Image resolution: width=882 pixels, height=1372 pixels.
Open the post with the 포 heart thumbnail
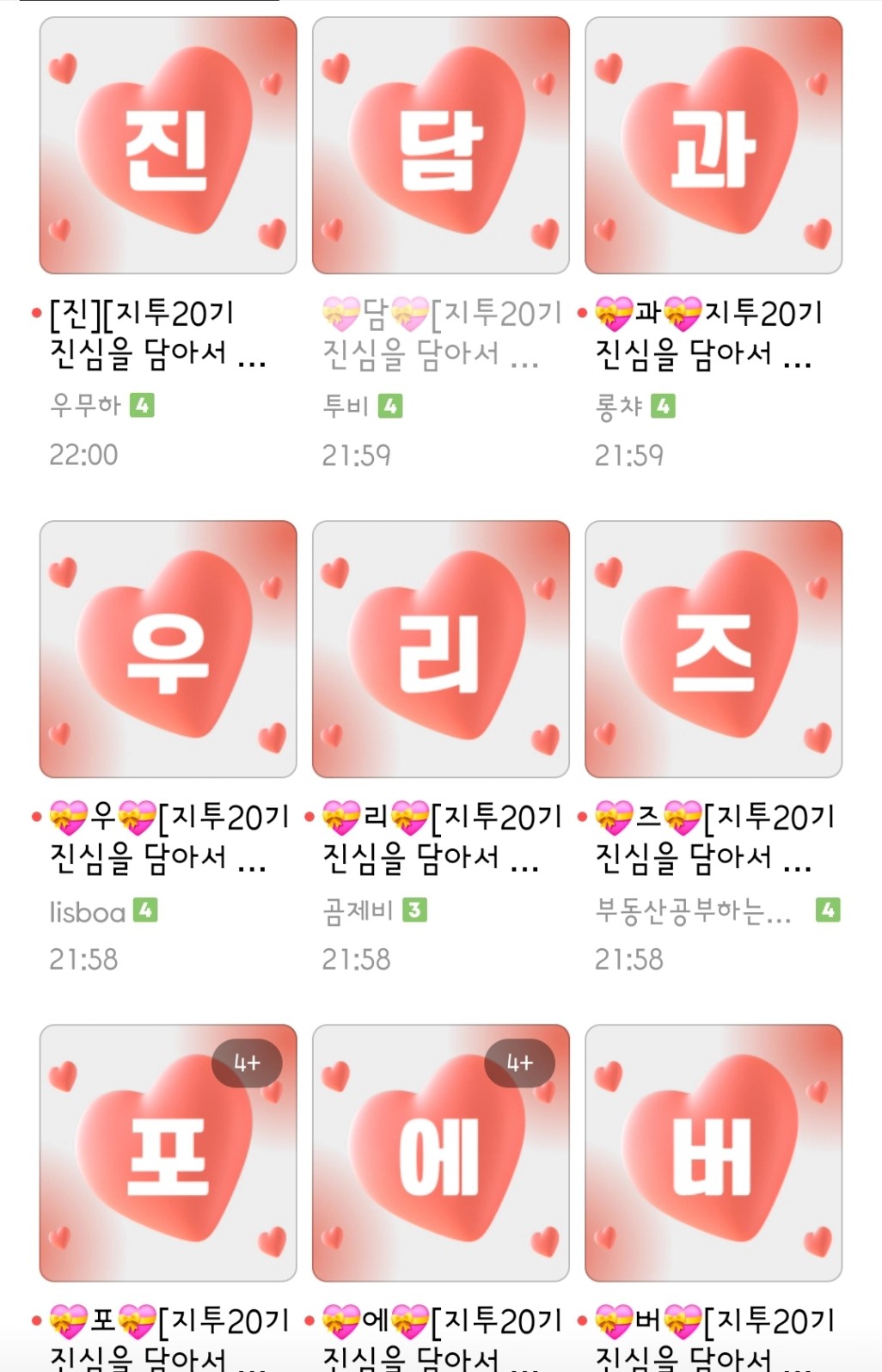[168, 1153]
